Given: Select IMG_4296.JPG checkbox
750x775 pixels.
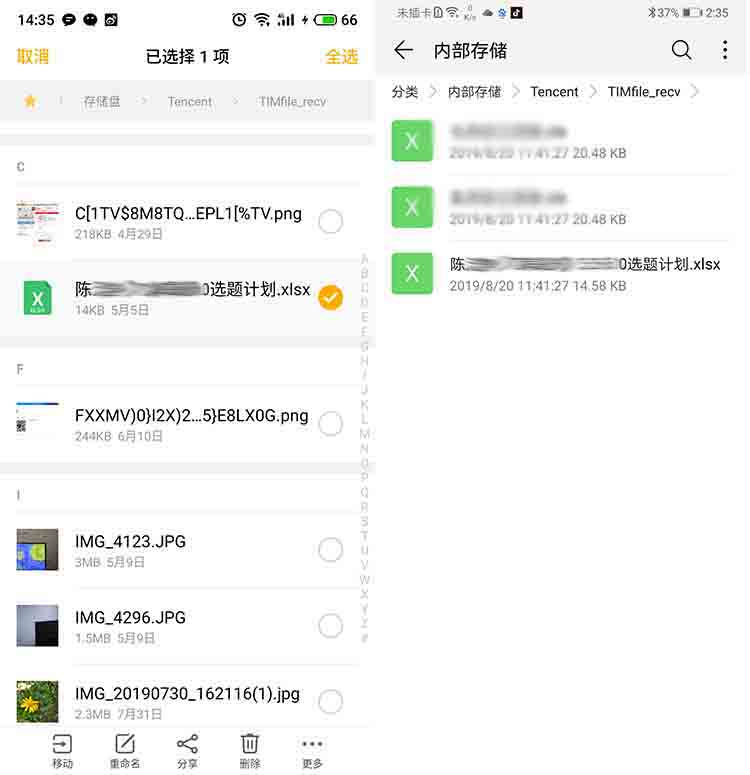Looking at the screenshot, I should pos(330,625).
